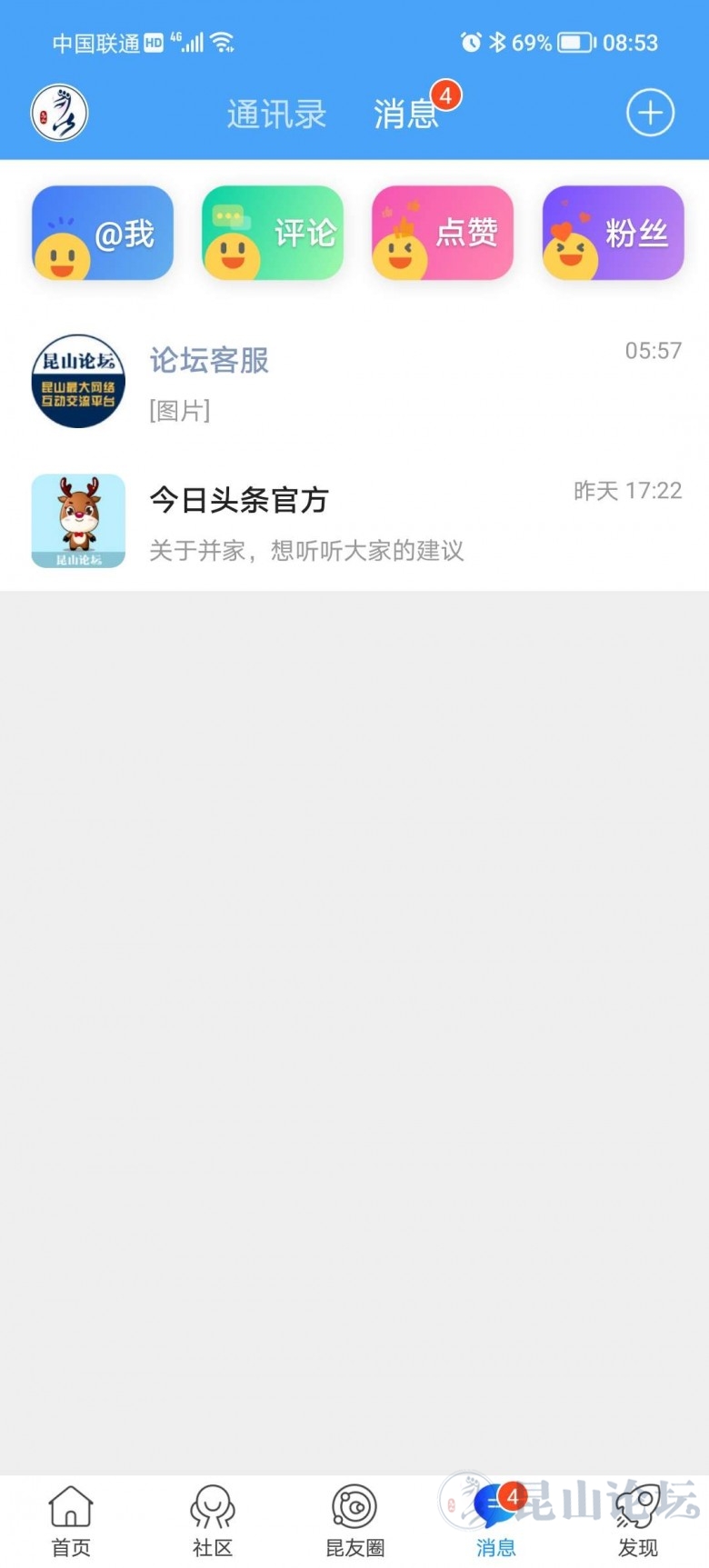Tap the plus icon in the header

[650, 114]
